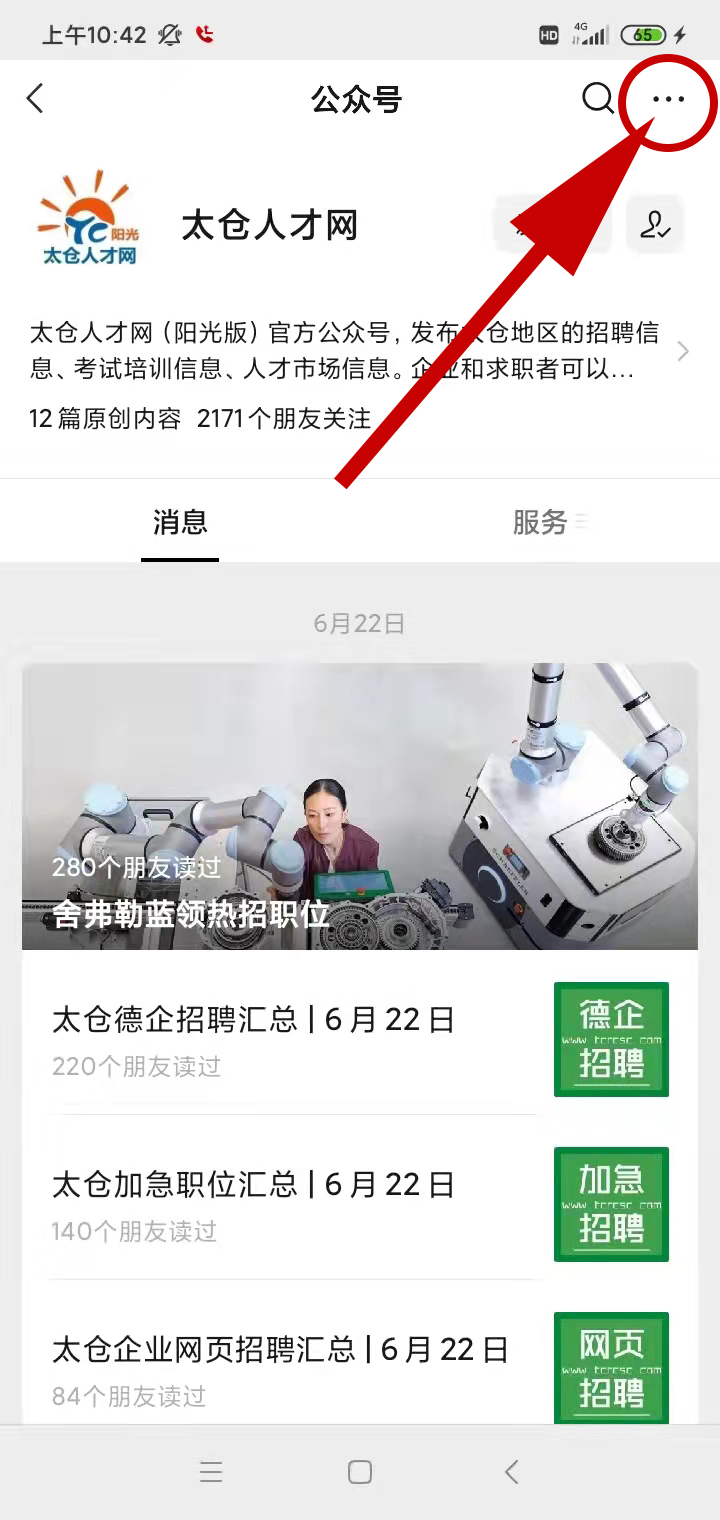The height and width of the screenshot is (1520, 720).
Task: Tap the back arrow to leave the account page
Action: pos(35,99)
